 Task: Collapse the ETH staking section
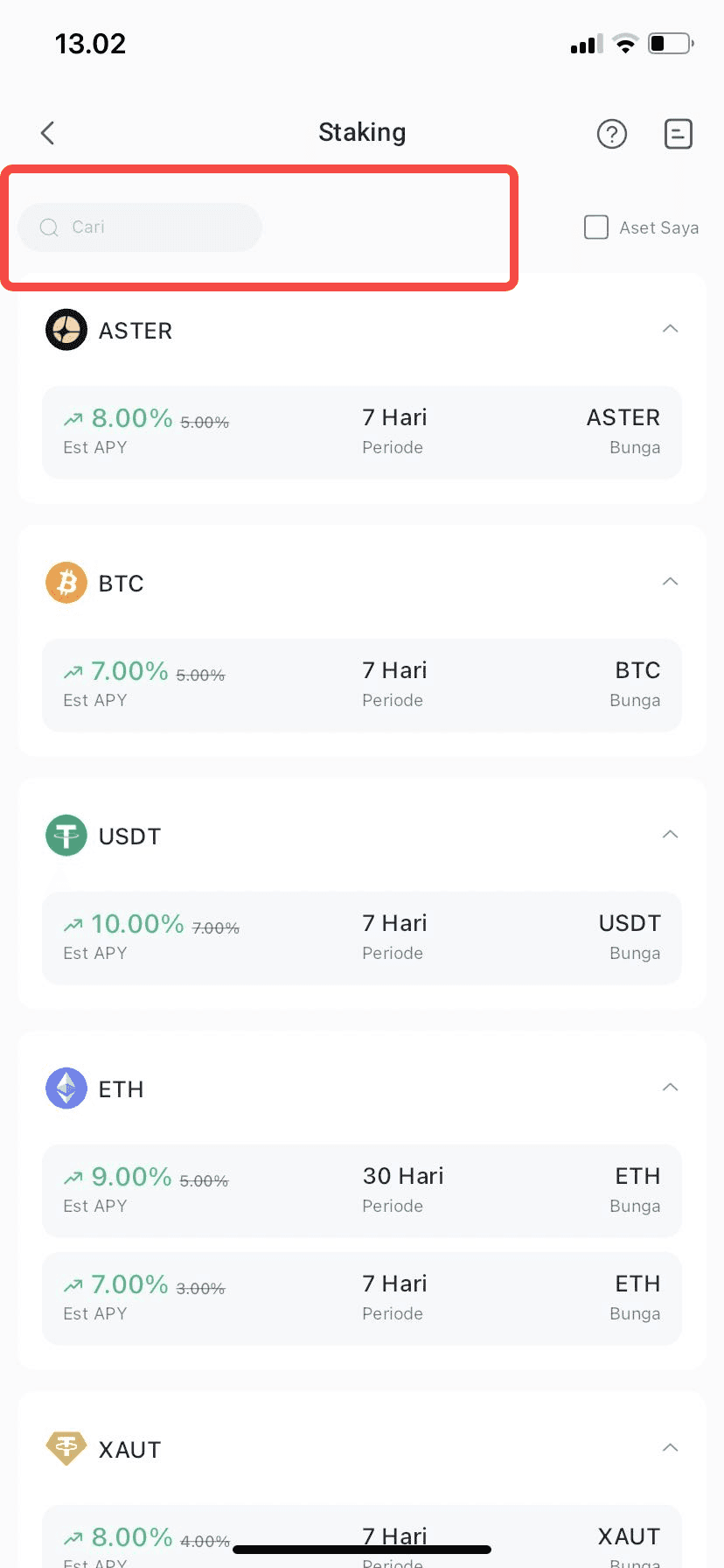pos(670,1087)
